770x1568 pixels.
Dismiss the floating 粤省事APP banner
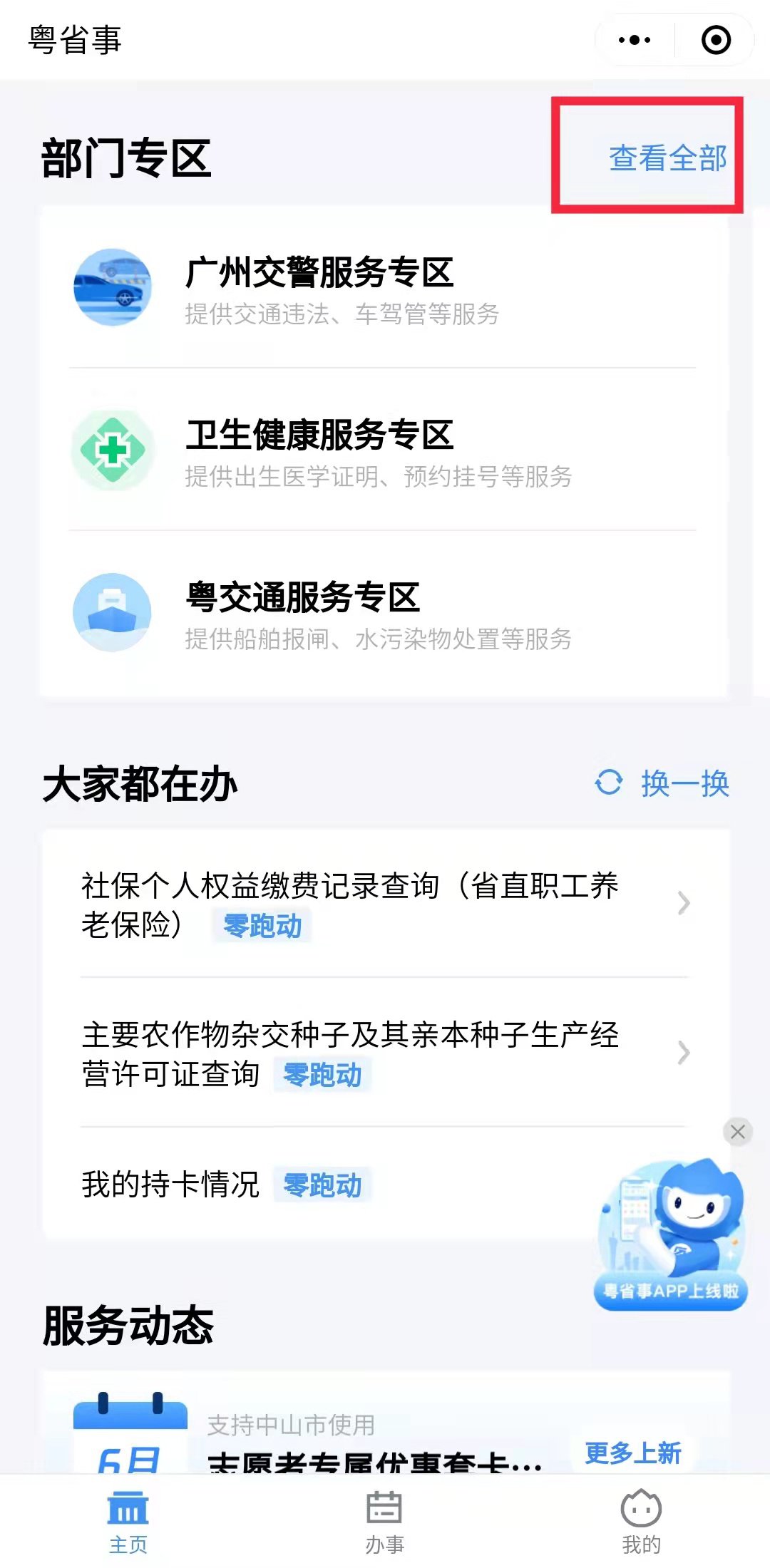[x=738, y=1131]
